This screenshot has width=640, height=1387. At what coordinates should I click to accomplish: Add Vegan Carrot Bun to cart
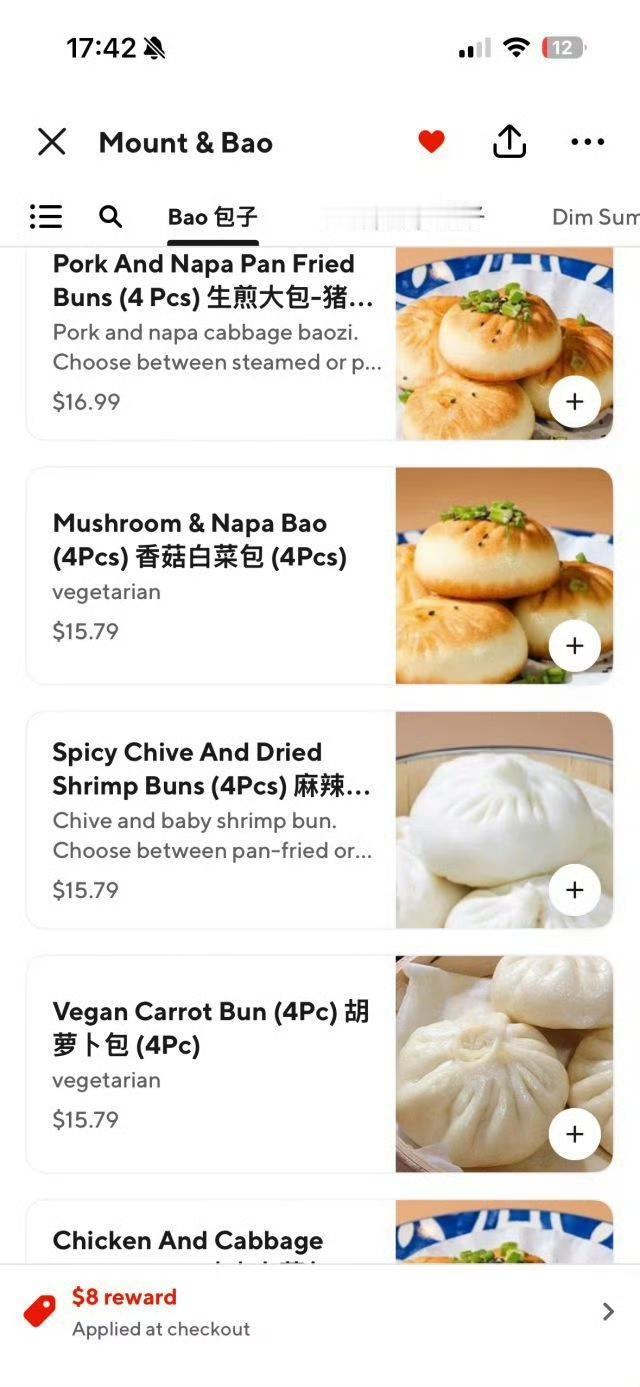[574, 1134]
